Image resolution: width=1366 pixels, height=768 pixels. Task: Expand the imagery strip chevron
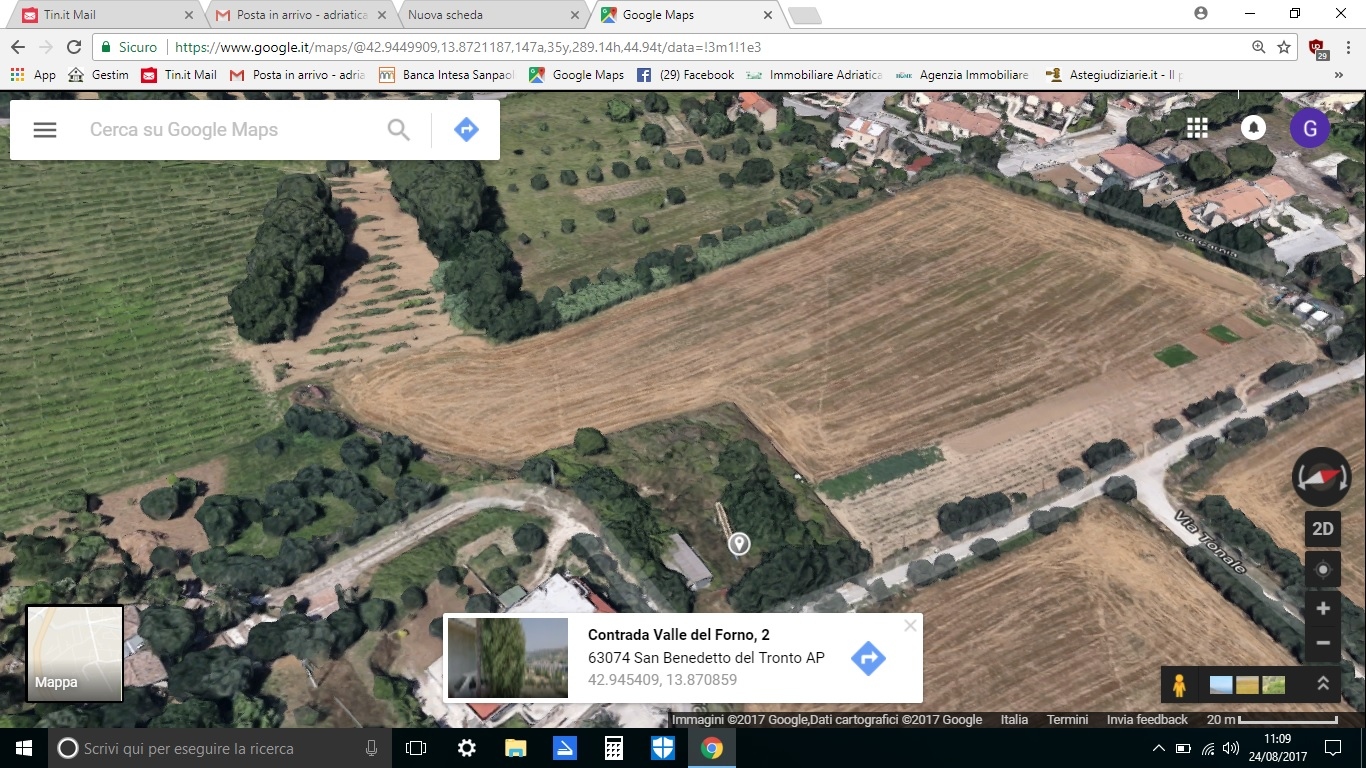[1322, 684]
